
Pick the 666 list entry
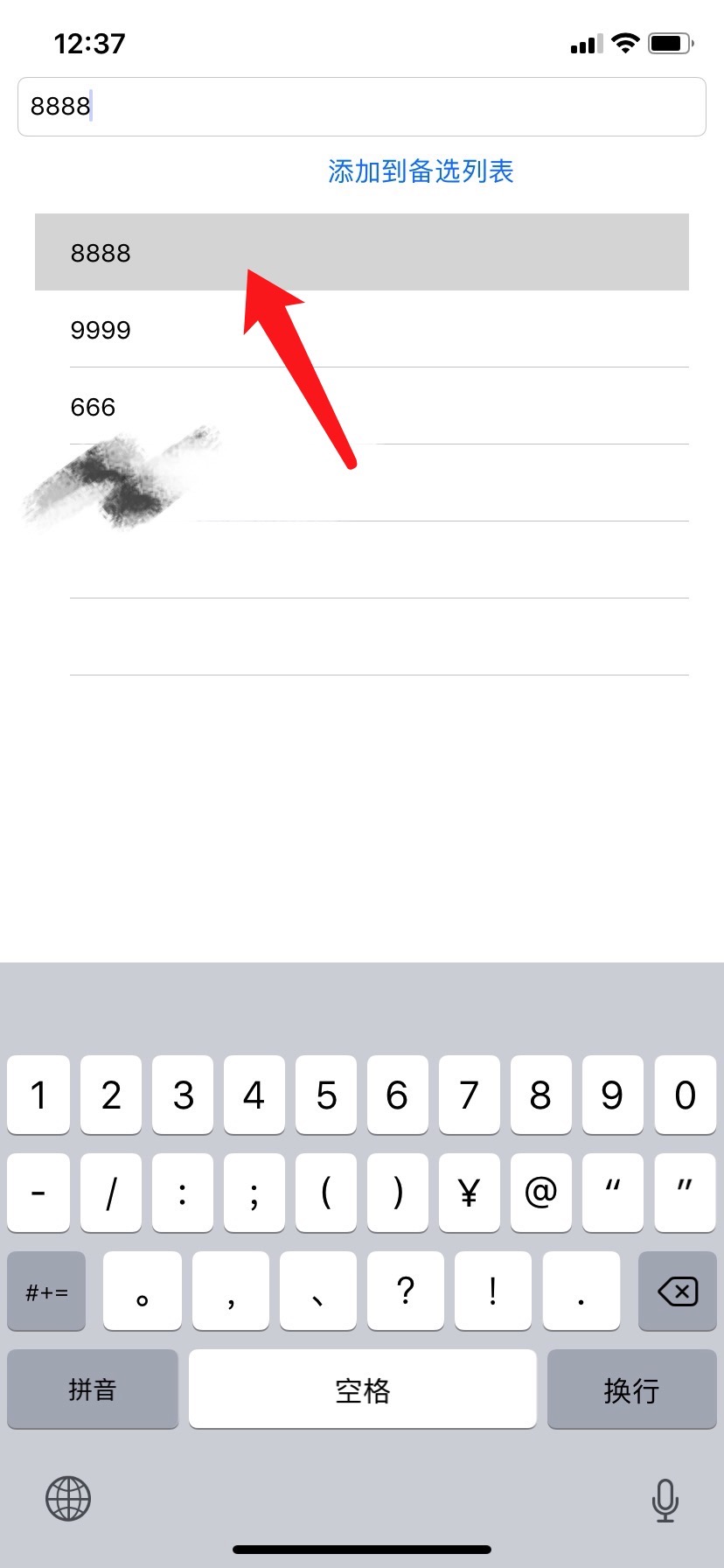click(362, 407)
